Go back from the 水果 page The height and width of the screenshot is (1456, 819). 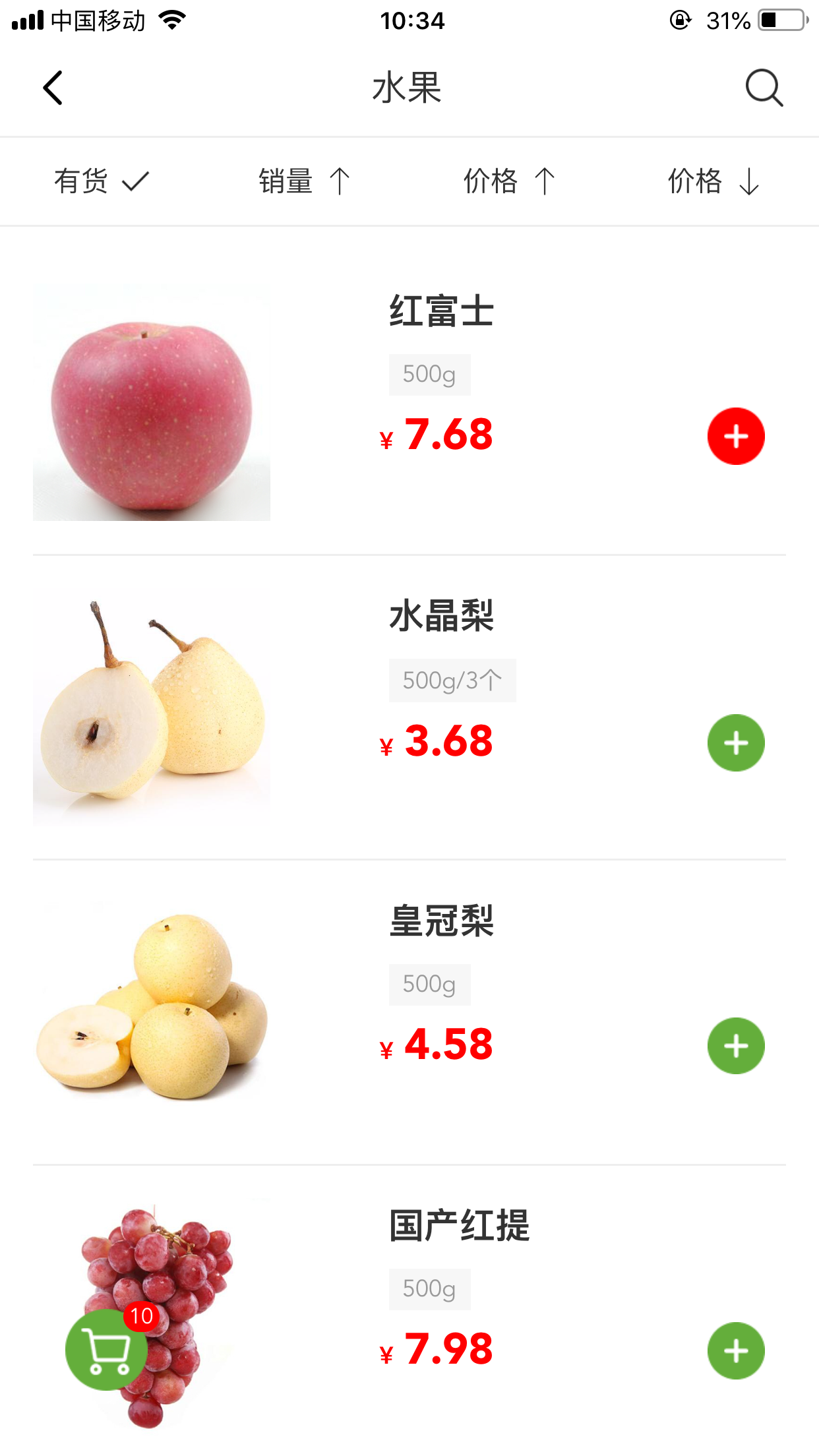pyautogui.click(x=53, y=88)
